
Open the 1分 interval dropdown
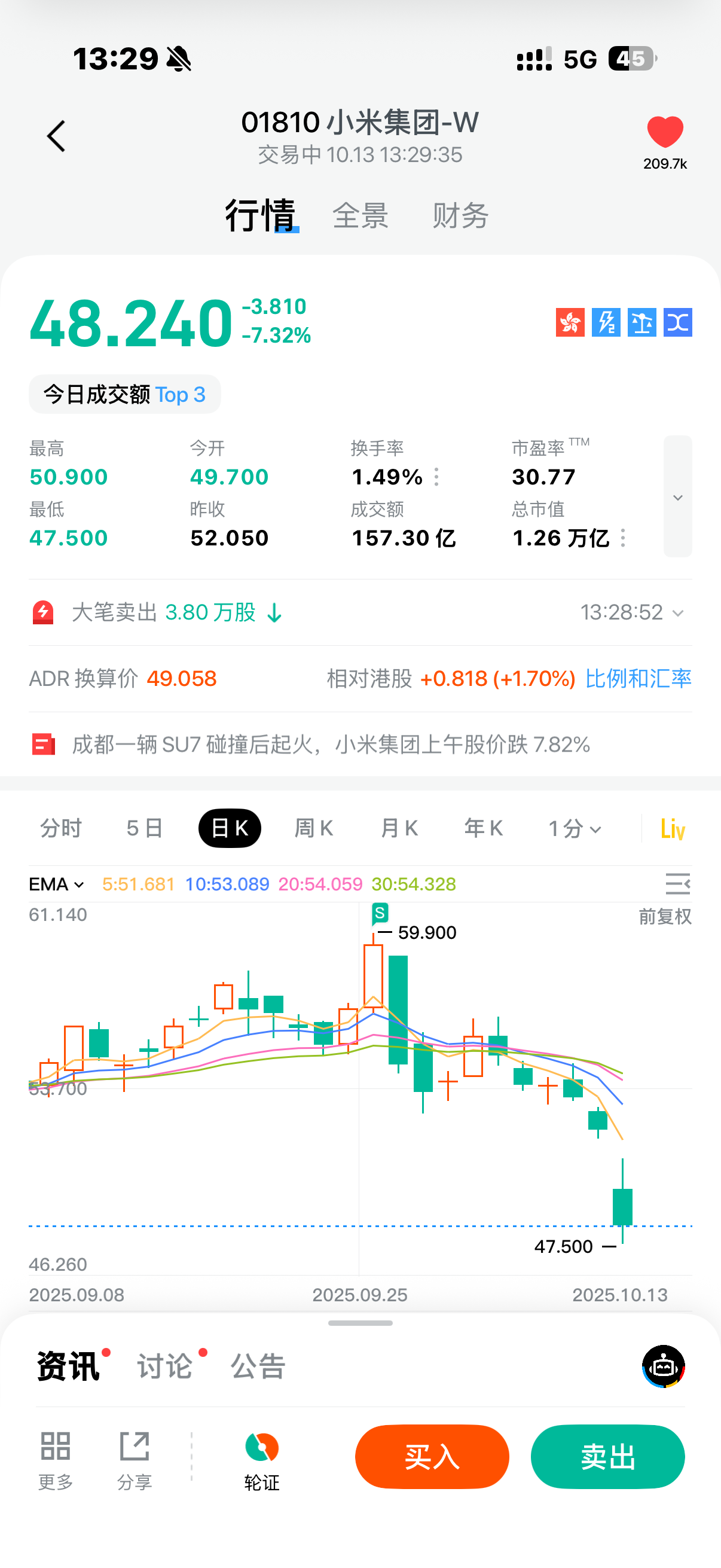pos(575,828)
